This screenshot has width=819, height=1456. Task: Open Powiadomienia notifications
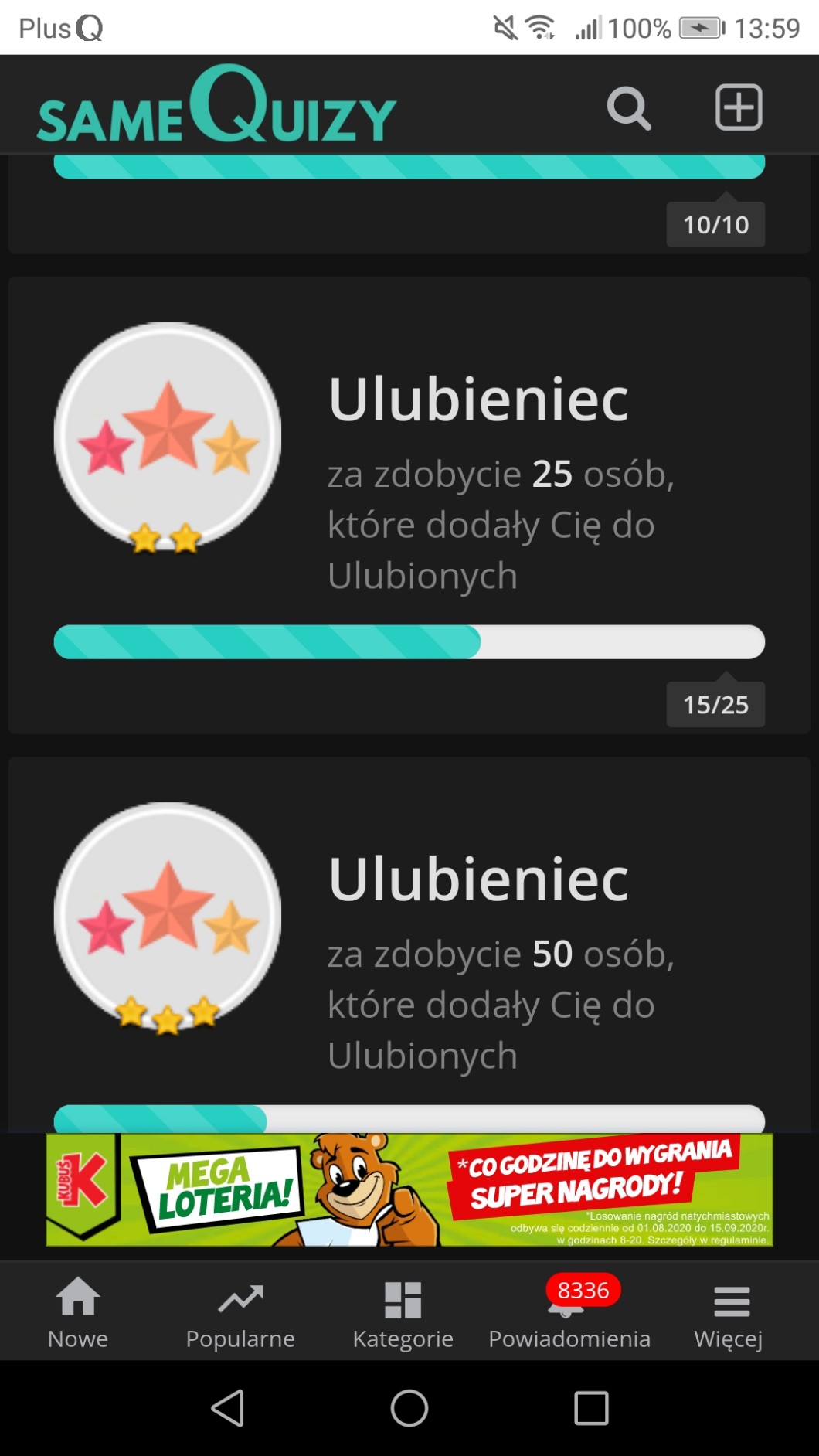pos(569,1312)
